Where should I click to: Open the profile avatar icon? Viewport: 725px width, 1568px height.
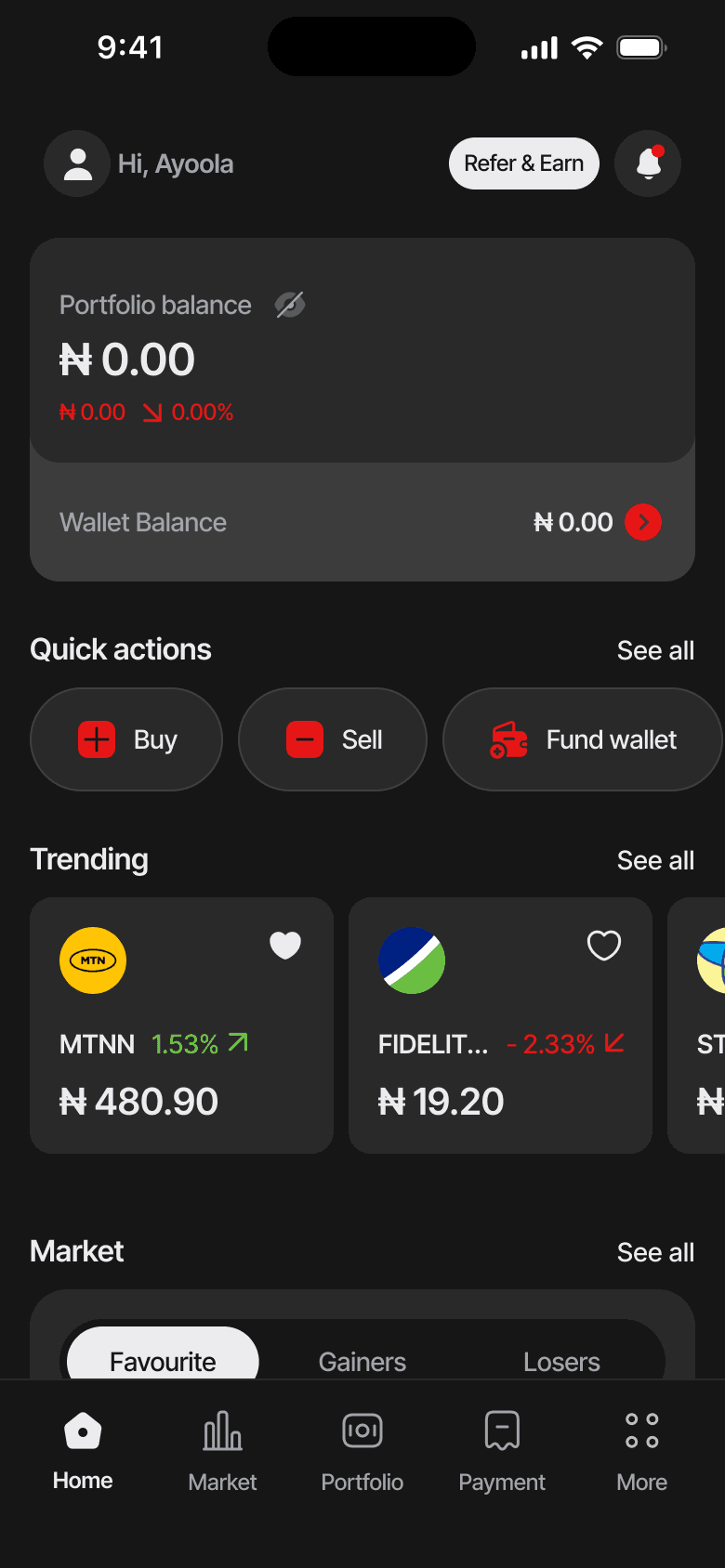77,163
